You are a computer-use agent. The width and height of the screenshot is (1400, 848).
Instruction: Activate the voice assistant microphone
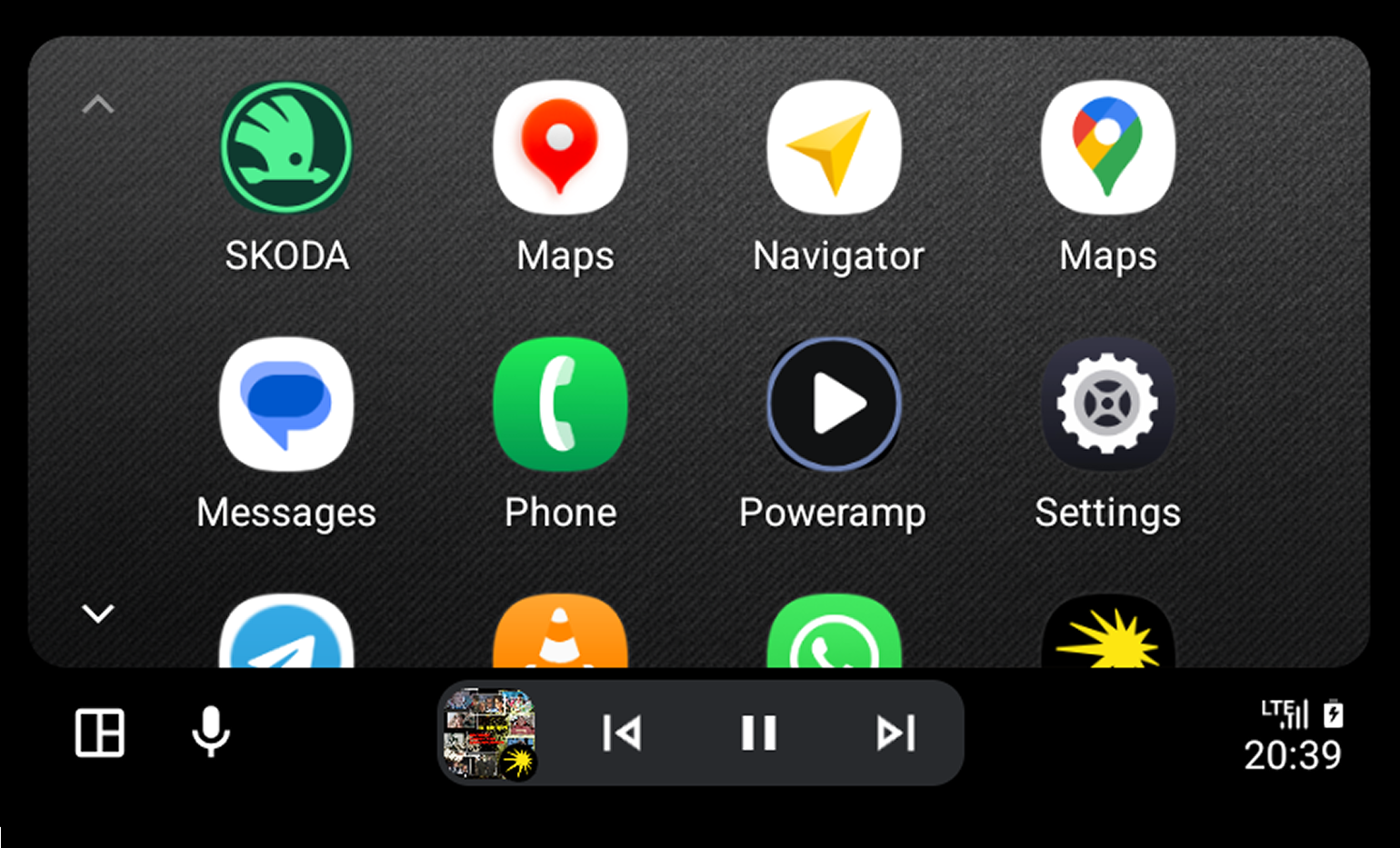211,733
